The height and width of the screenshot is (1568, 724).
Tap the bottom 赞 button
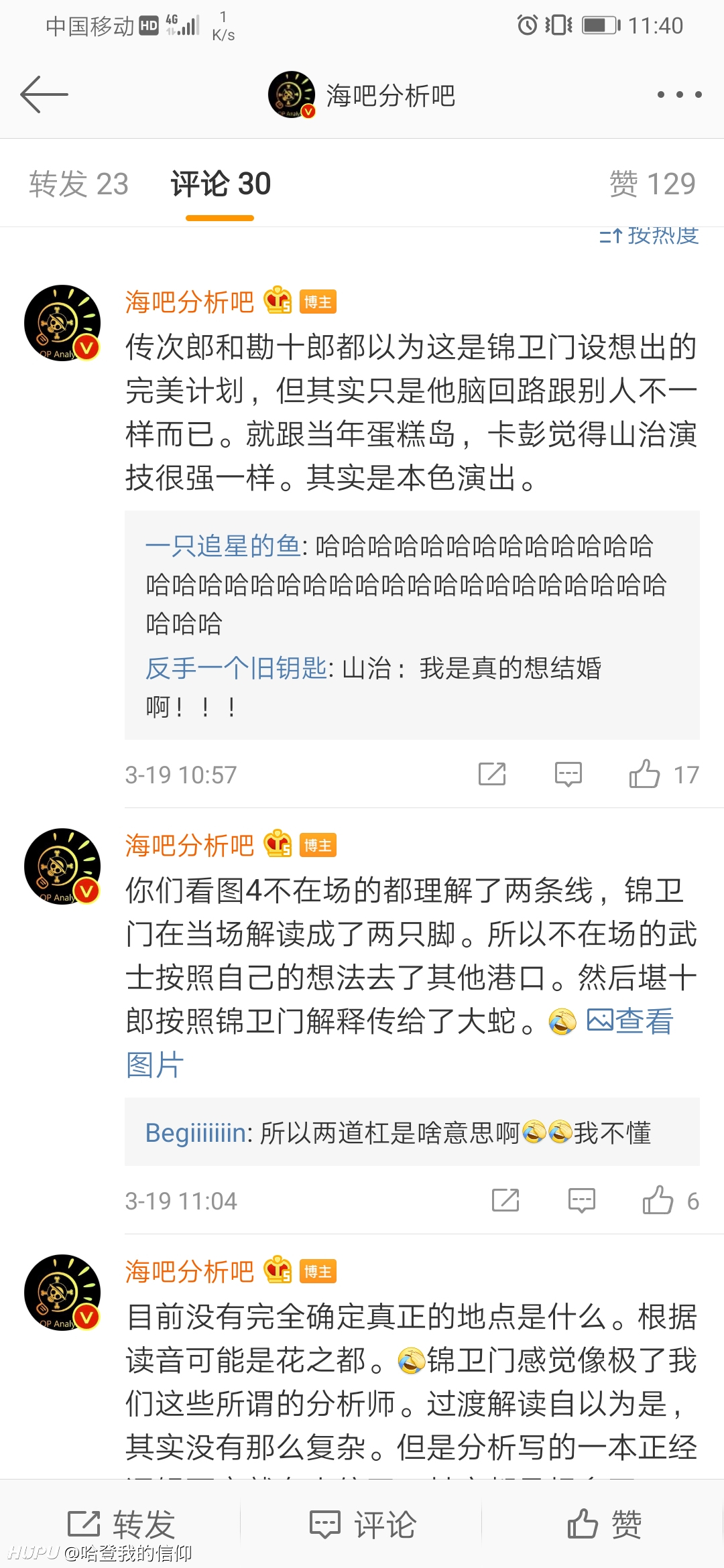(x=603, y=1524)
